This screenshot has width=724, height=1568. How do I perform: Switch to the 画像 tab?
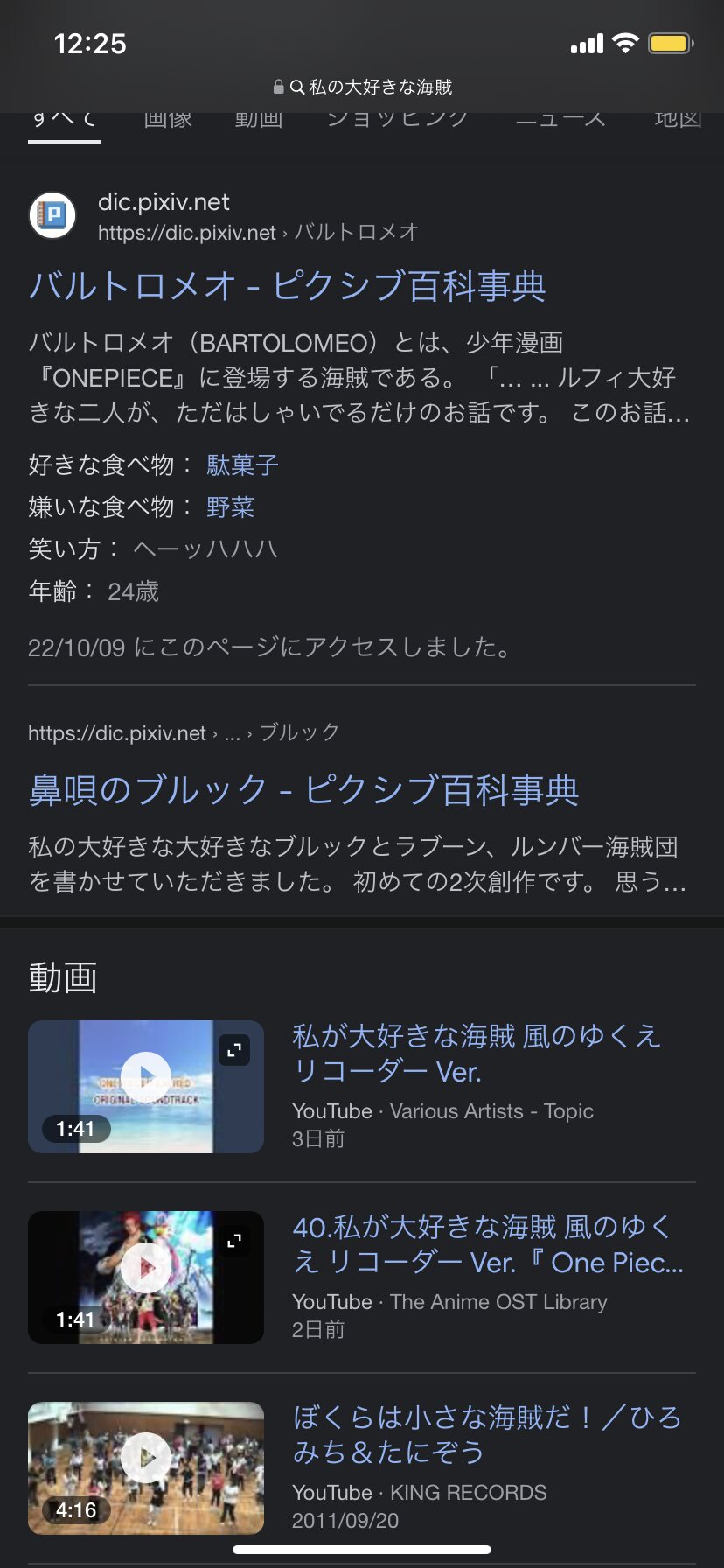[168, 119]
